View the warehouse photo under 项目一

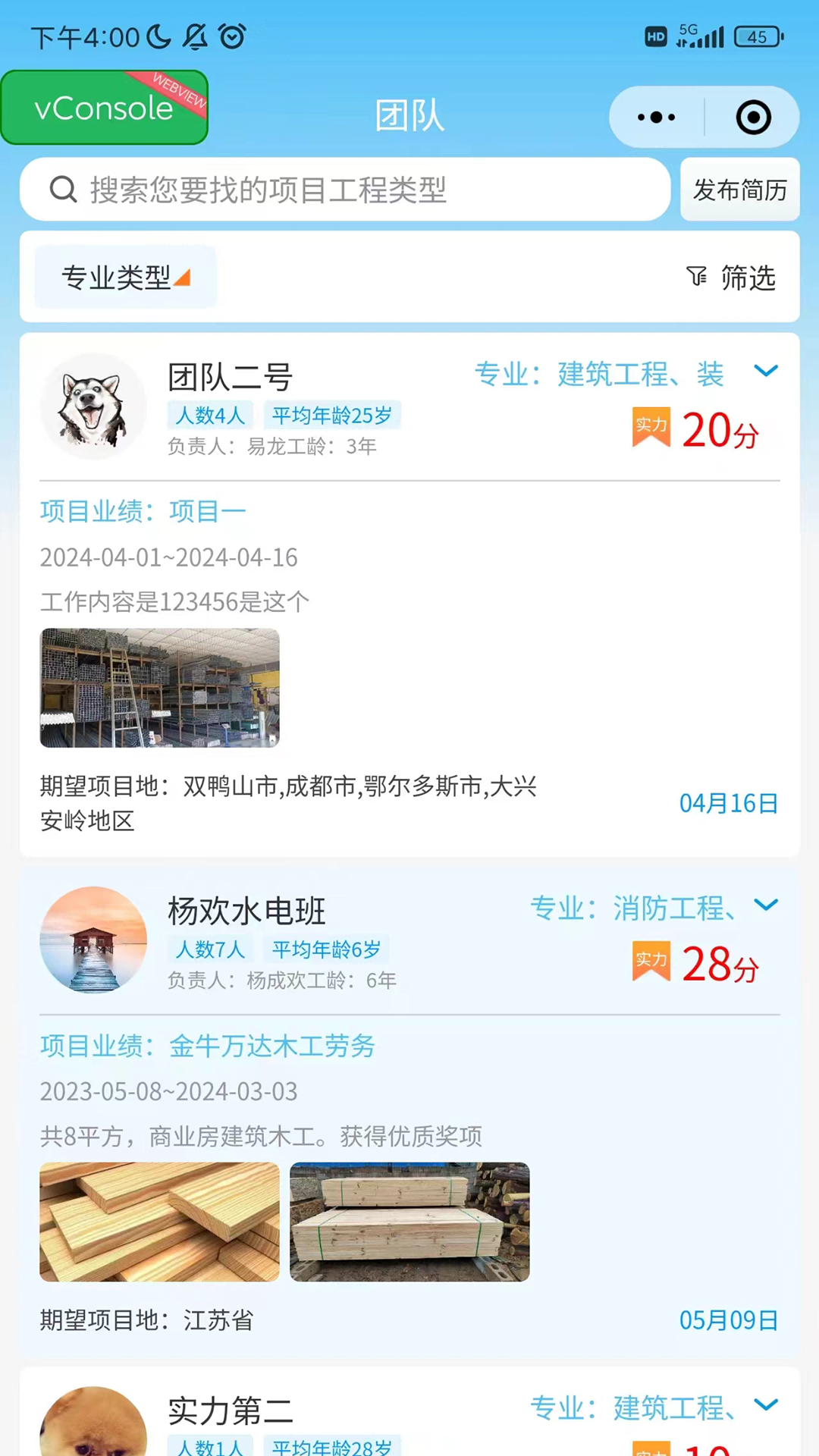tap(160, 688)
